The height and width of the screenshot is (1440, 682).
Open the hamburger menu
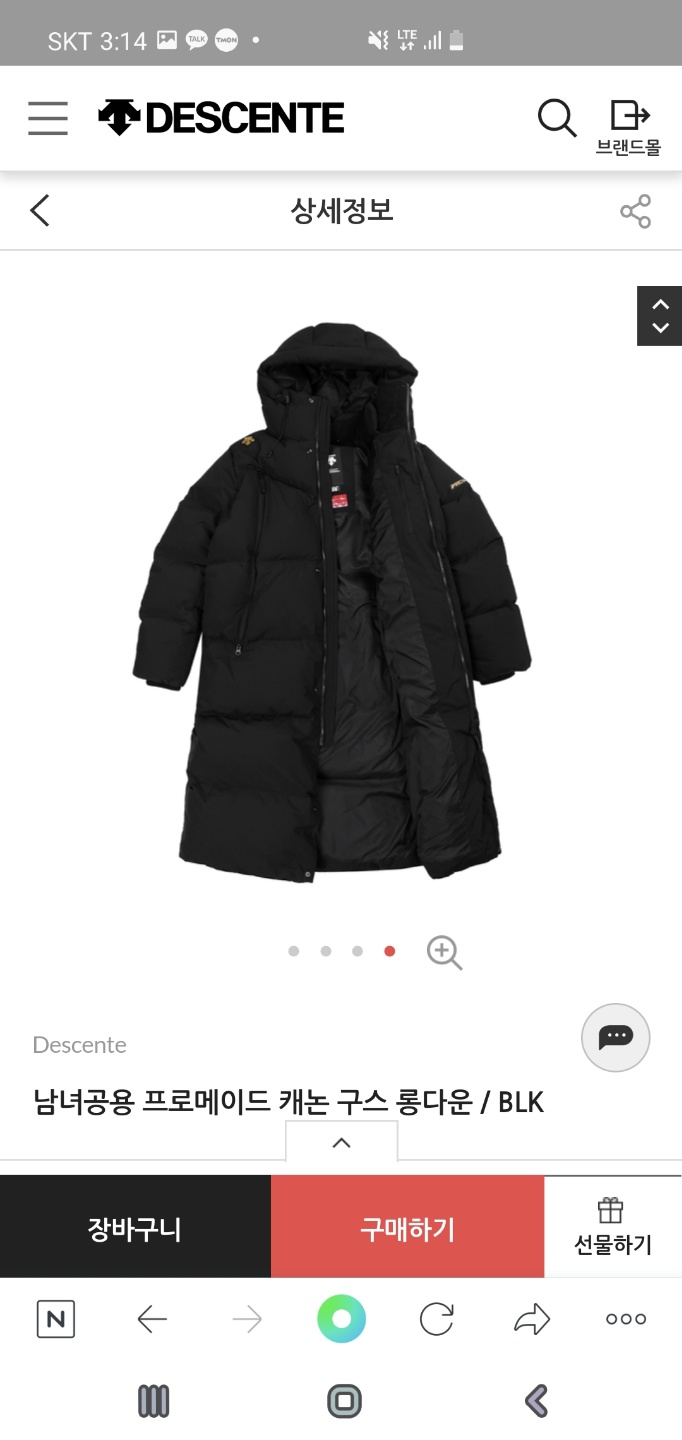tap(48, 118)
